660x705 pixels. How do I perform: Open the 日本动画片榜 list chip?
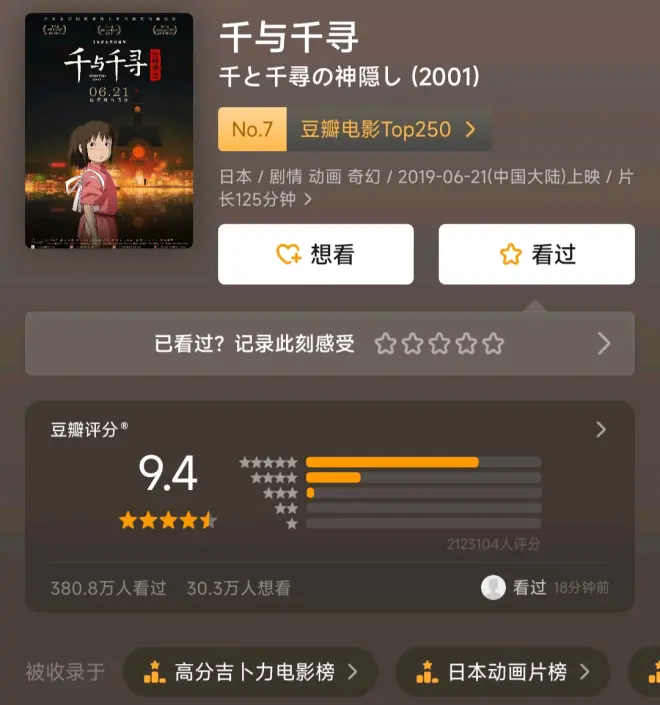click(x=504, y=672)
